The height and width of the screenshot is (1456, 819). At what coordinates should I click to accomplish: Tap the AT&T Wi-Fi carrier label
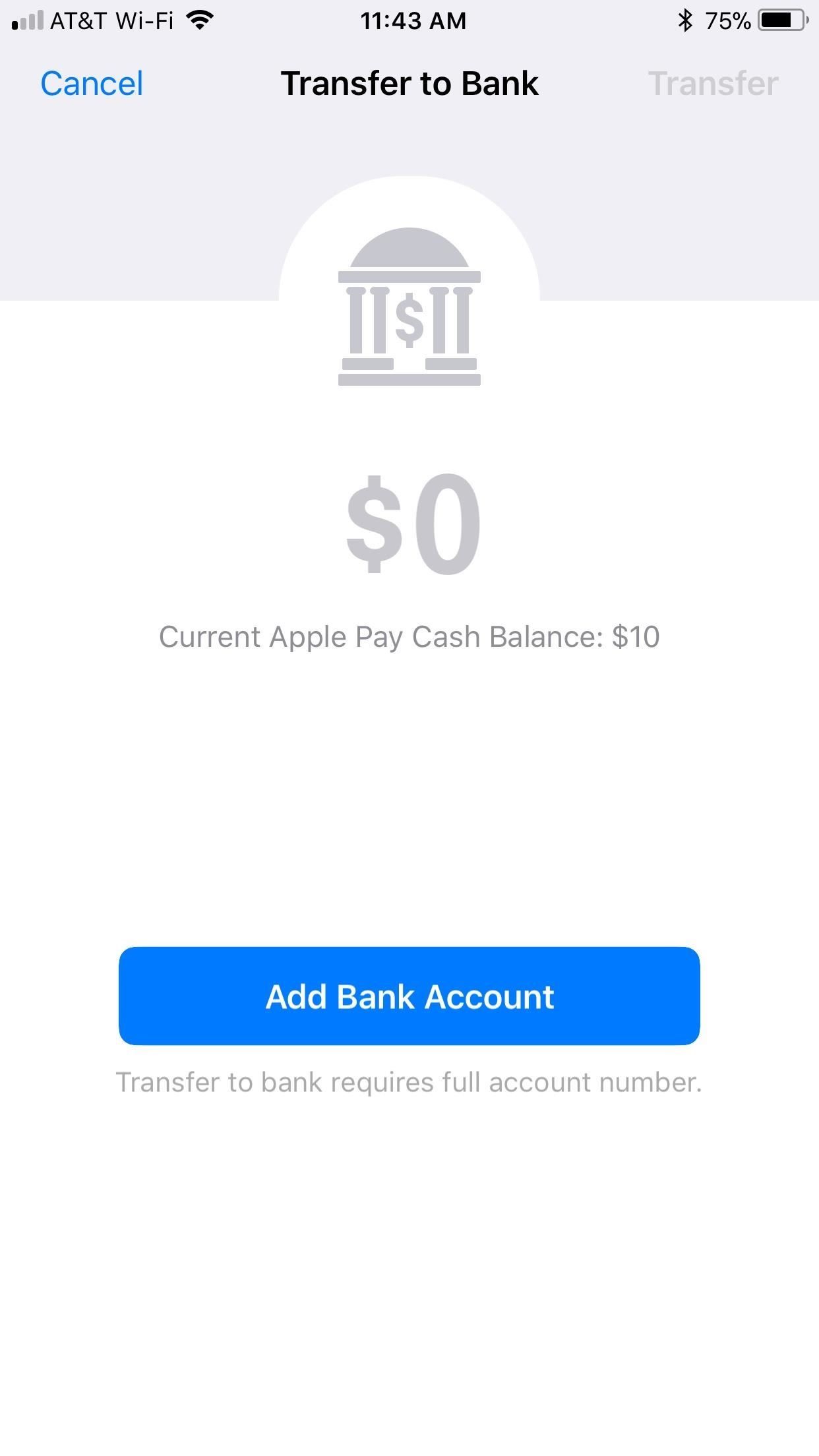tap(112, 20)
